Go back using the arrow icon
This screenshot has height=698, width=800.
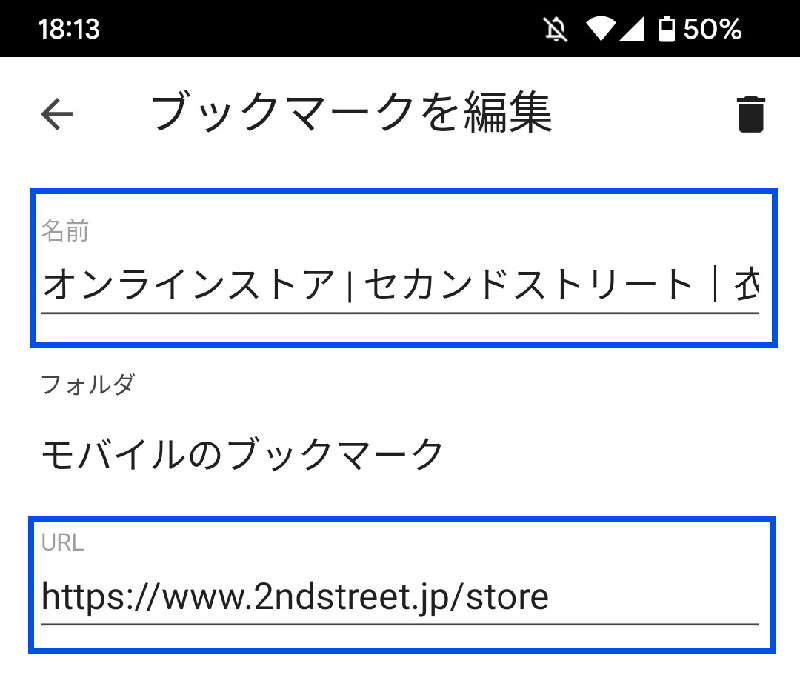coord(57,114)
